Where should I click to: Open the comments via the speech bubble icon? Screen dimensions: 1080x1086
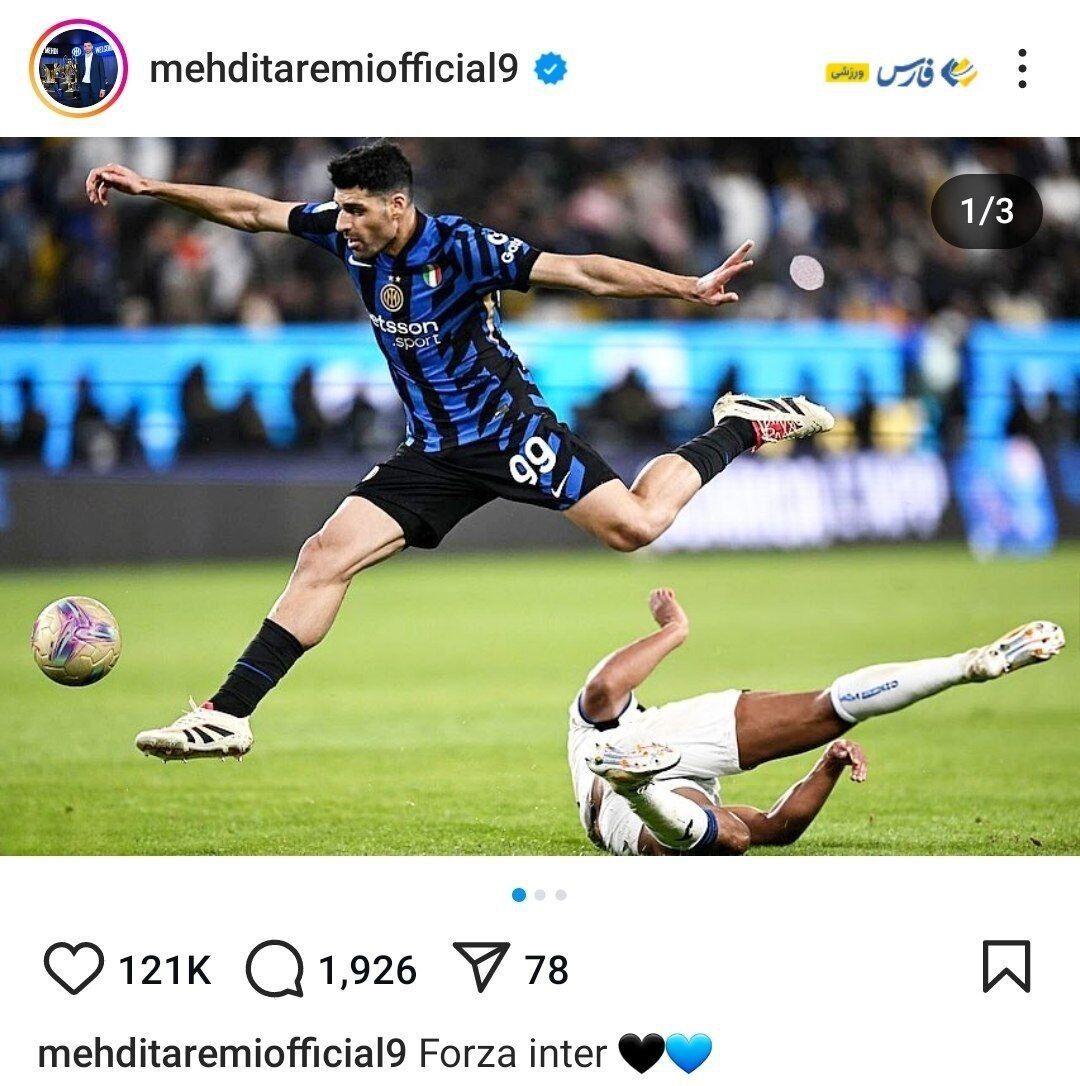pos(274,969)
